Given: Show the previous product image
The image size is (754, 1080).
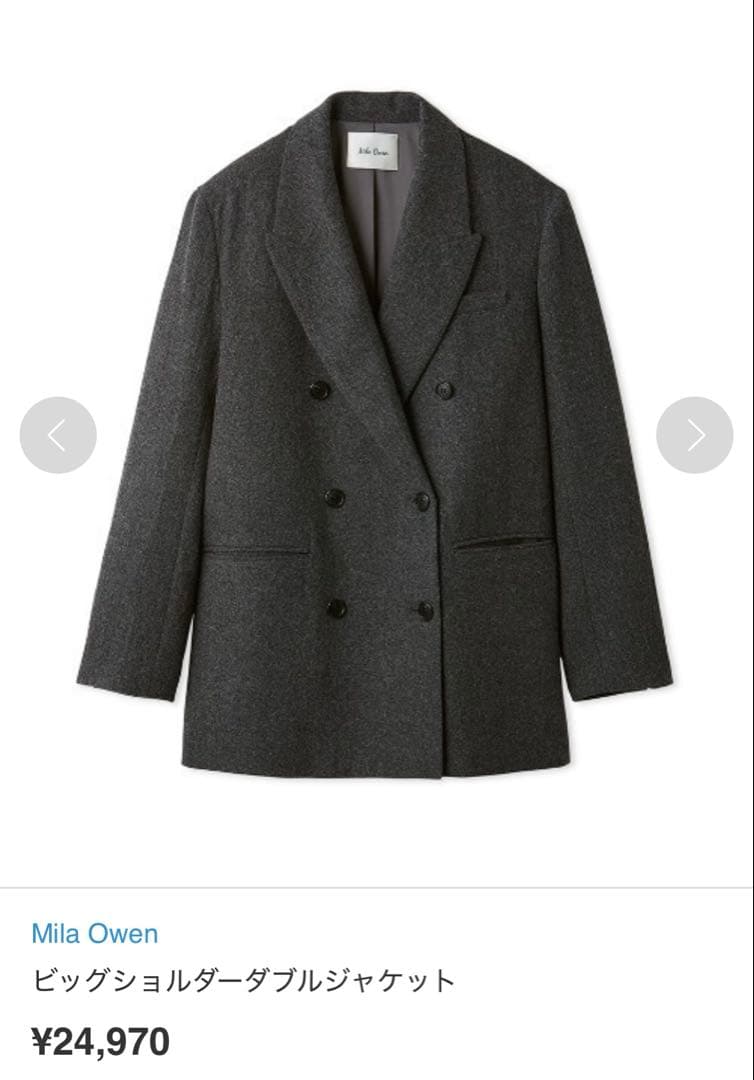Looking at the screenshot, I should [58, 435].
